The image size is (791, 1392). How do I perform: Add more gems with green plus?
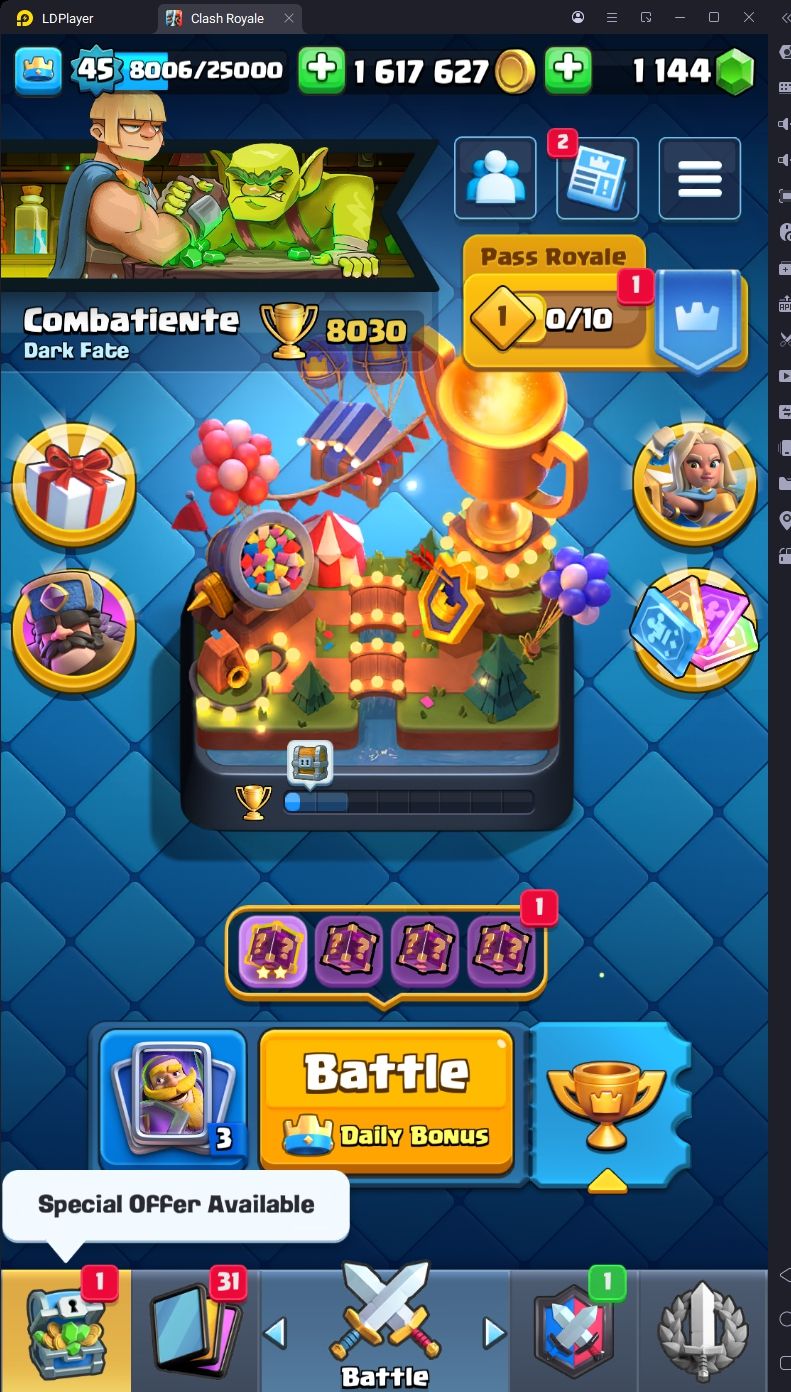567,70
